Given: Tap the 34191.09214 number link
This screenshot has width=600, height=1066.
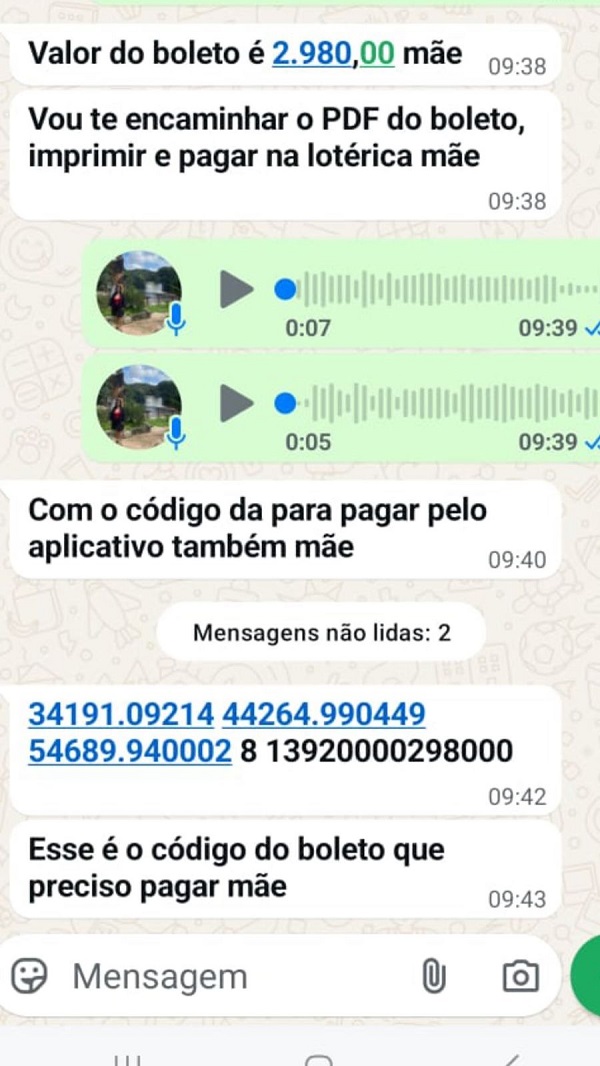Looking at the screenshot, I should 121,715.
